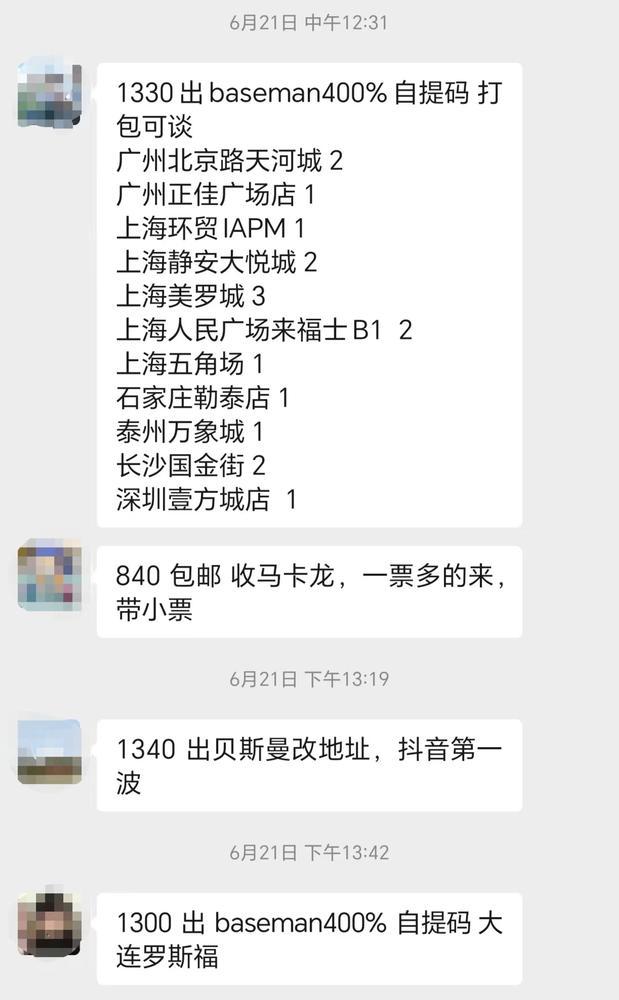Screen dimensions: 619x1000
Task: Tap avatar of sender mentioning 大连罗斯福
Action: click(x=50, y=924)
